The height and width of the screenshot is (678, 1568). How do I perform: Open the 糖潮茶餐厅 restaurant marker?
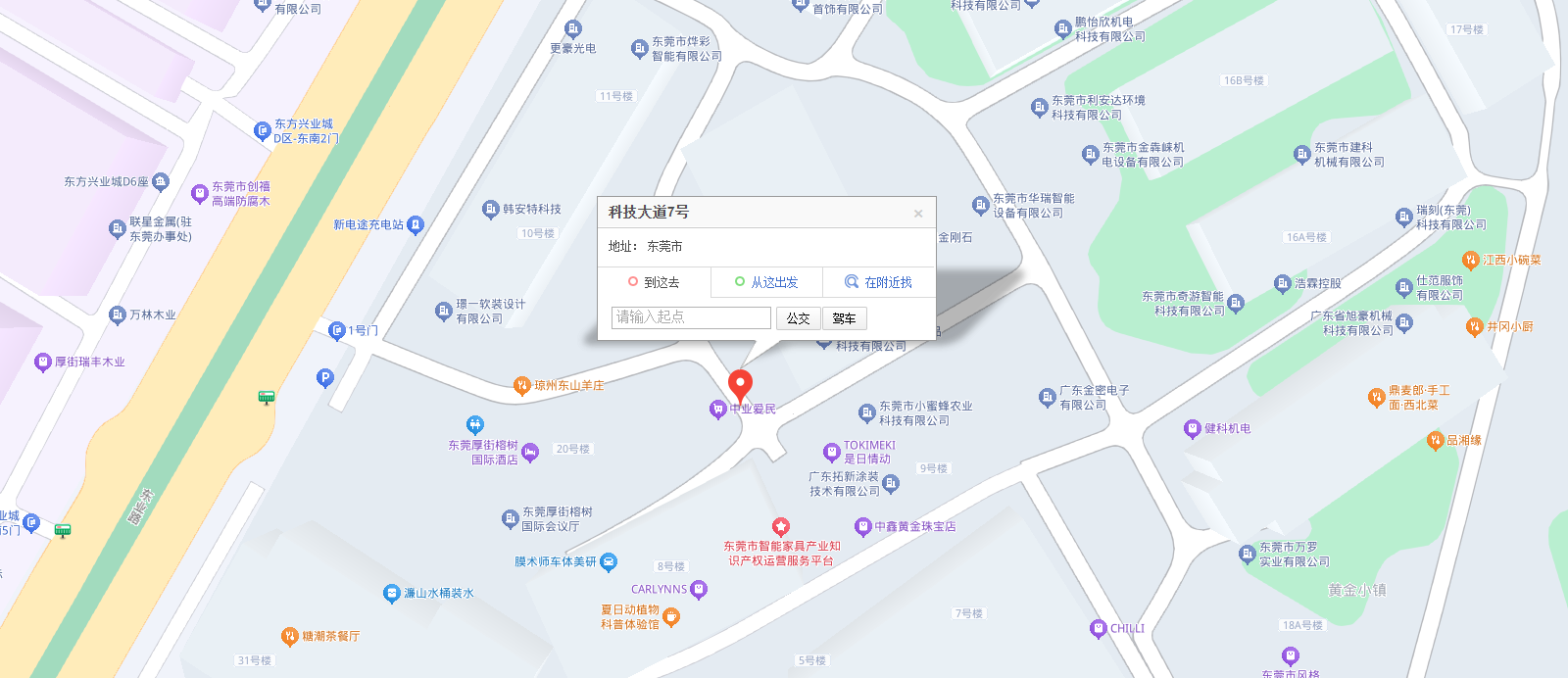click(289, 636)
